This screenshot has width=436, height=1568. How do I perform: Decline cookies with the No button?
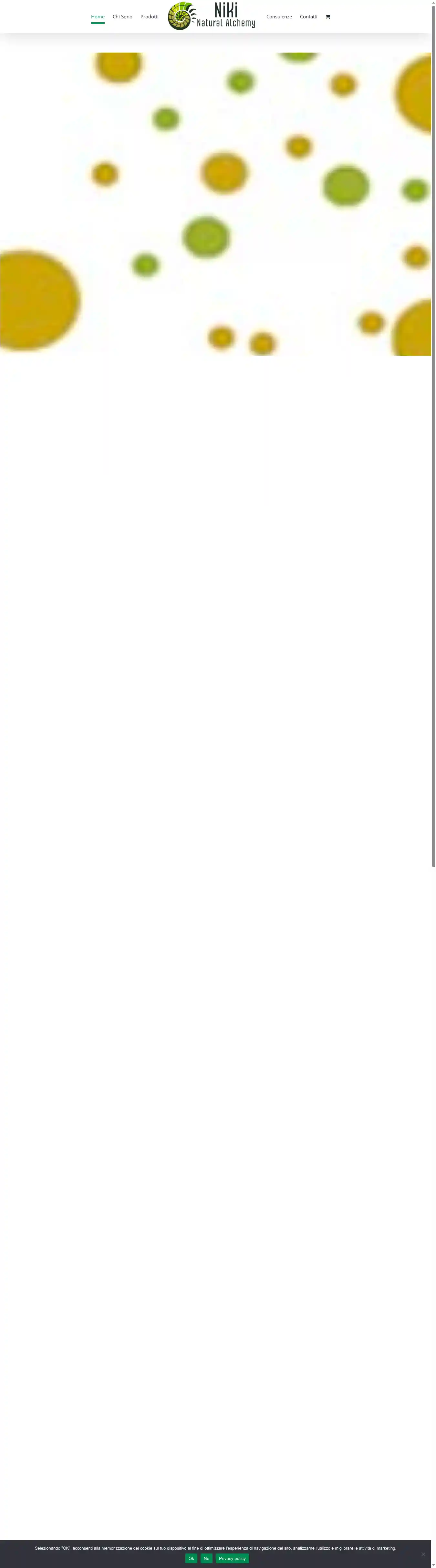[206, 1558]
